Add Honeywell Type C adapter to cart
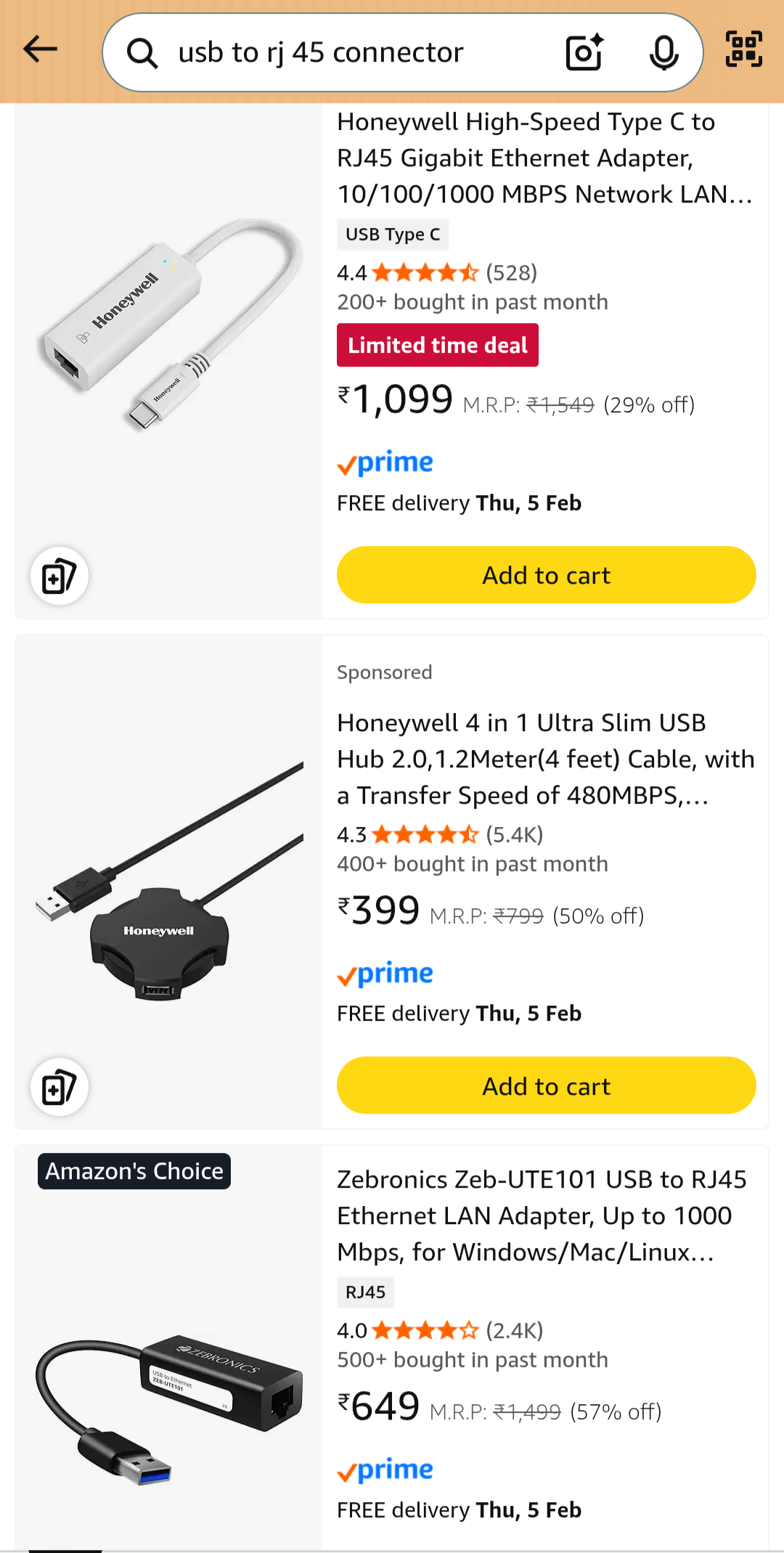Image resolution: width=784 pixels, height=1553 pixels. pos(546,575)
